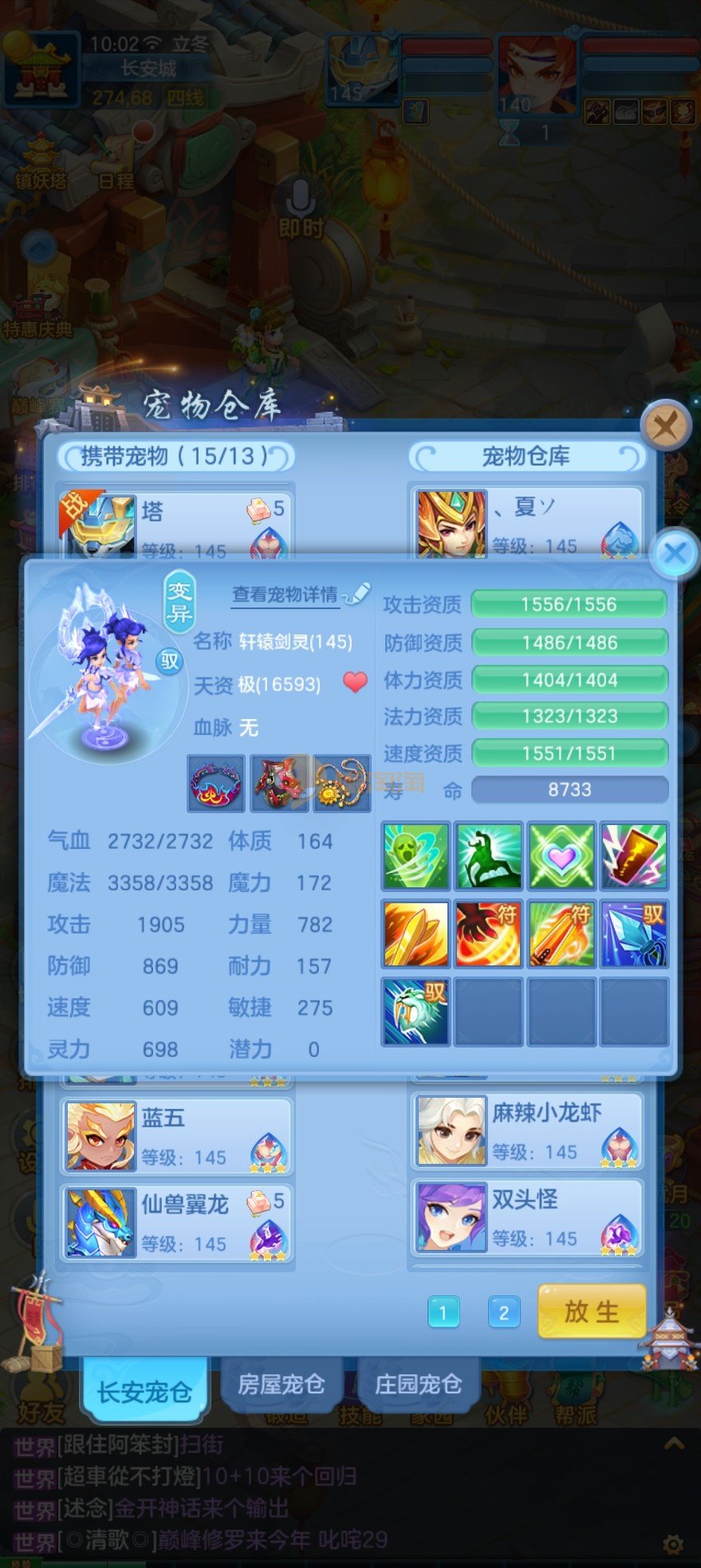Select 麻辣小龙虾 in warehouse list
The image size is (701, 1568).
pyautogui.click(x=526, y=1130)
